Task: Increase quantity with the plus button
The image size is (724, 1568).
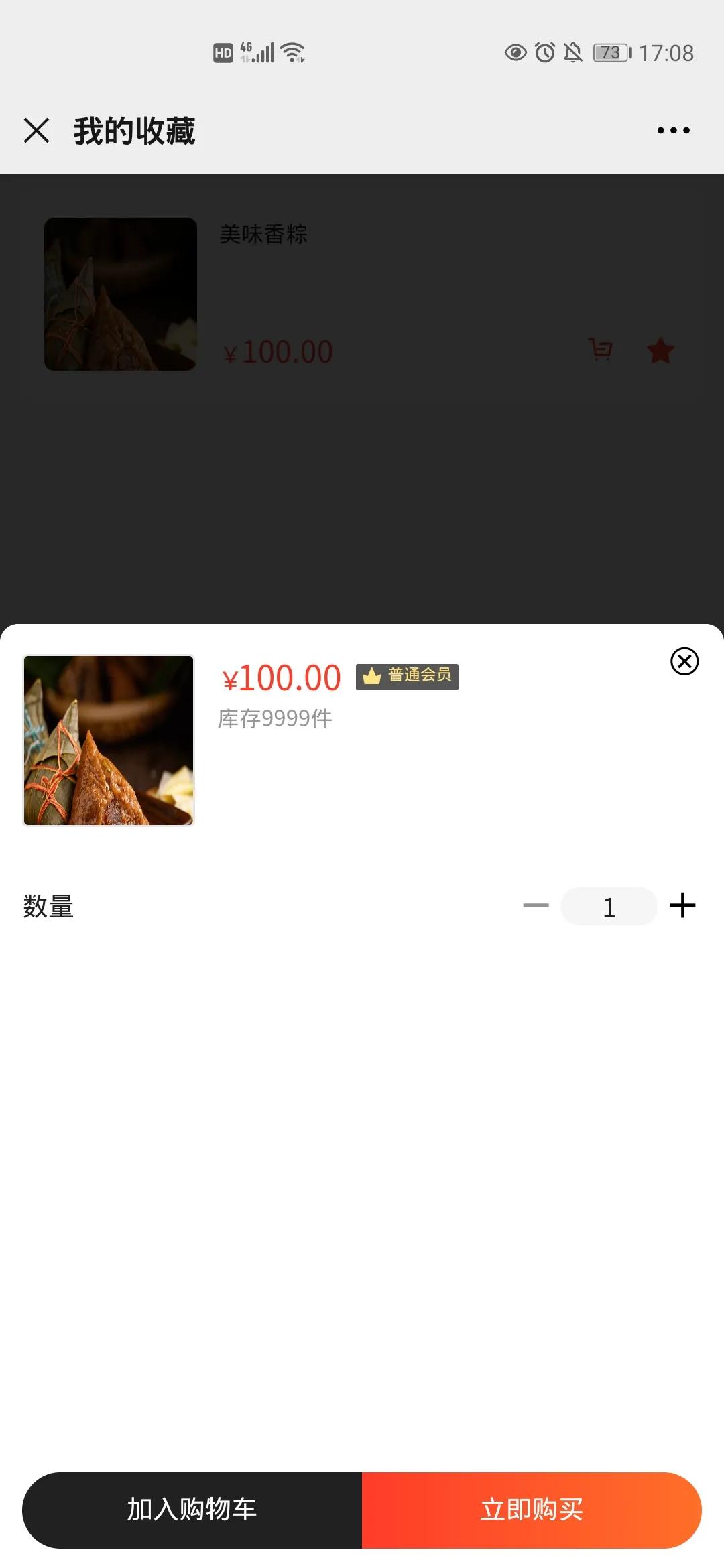Action: [682, 905]
